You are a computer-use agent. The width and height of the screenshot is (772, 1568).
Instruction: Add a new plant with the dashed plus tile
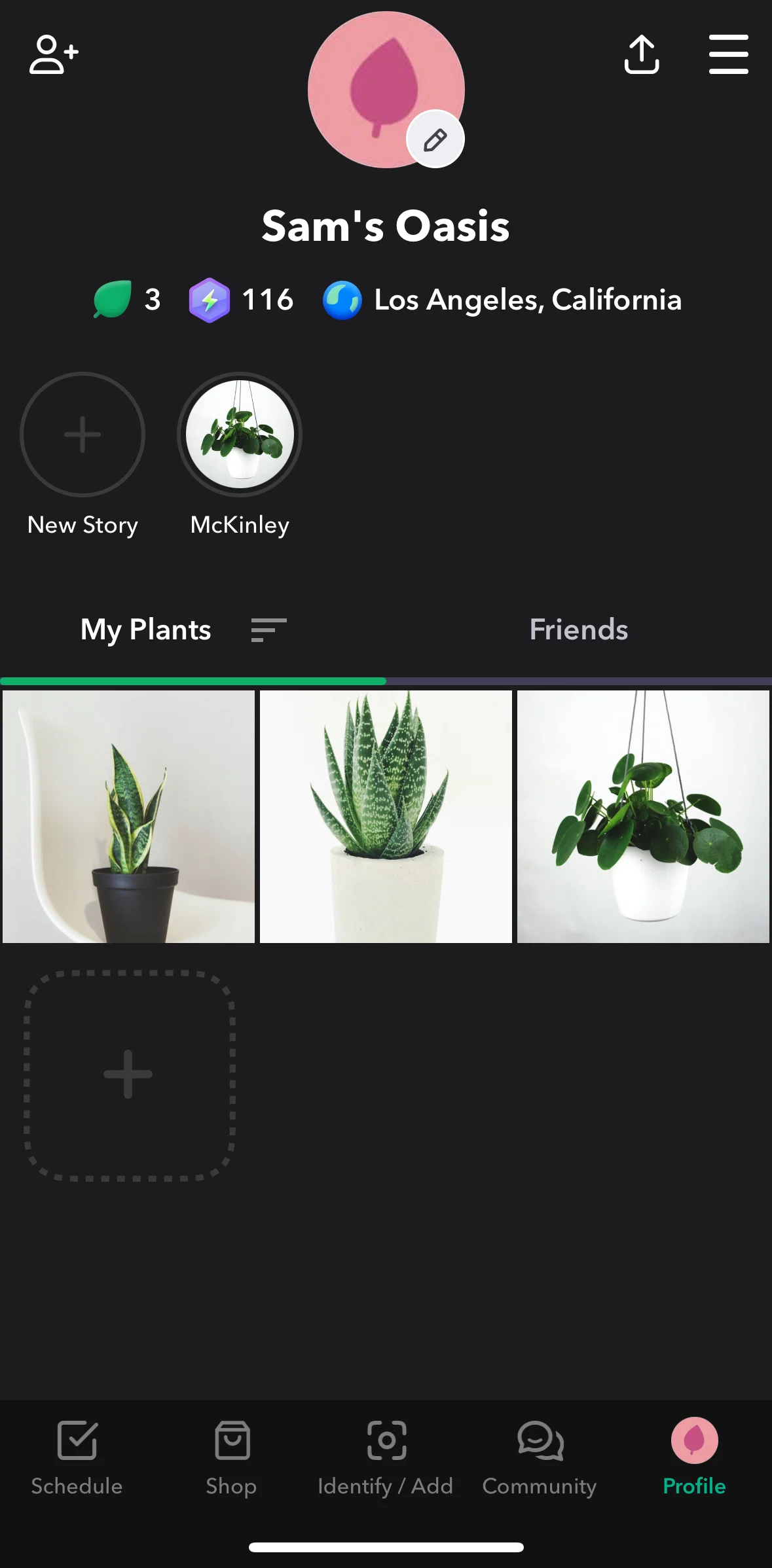[128, 1075]
